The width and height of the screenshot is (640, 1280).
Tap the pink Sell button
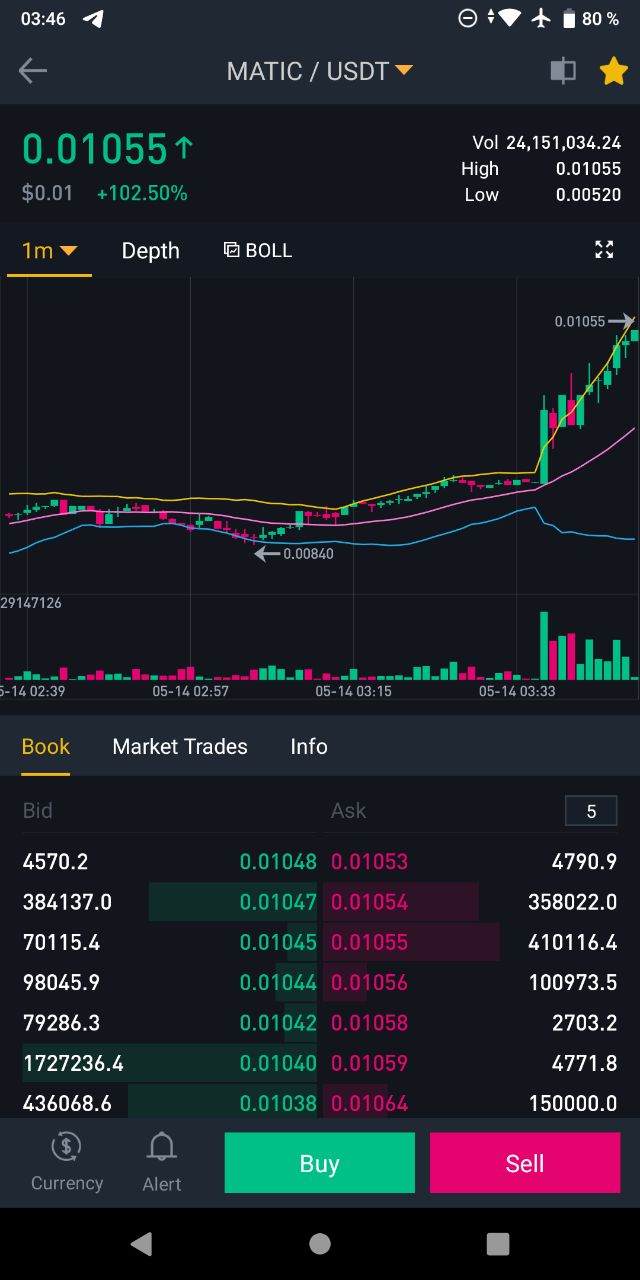pyautogui.click(x=525, y=1163)
